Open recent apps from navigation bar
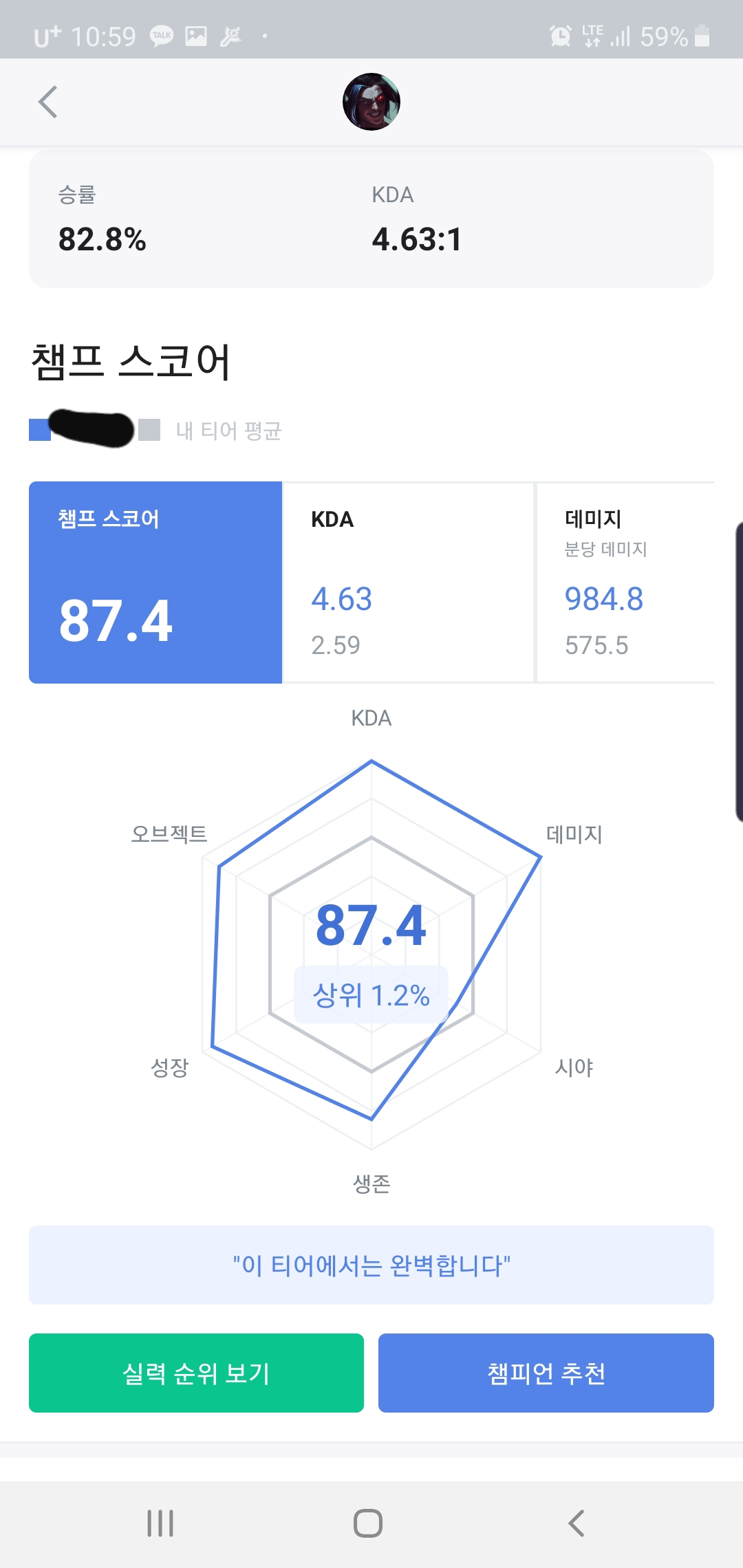 [x=160, y=1523]
